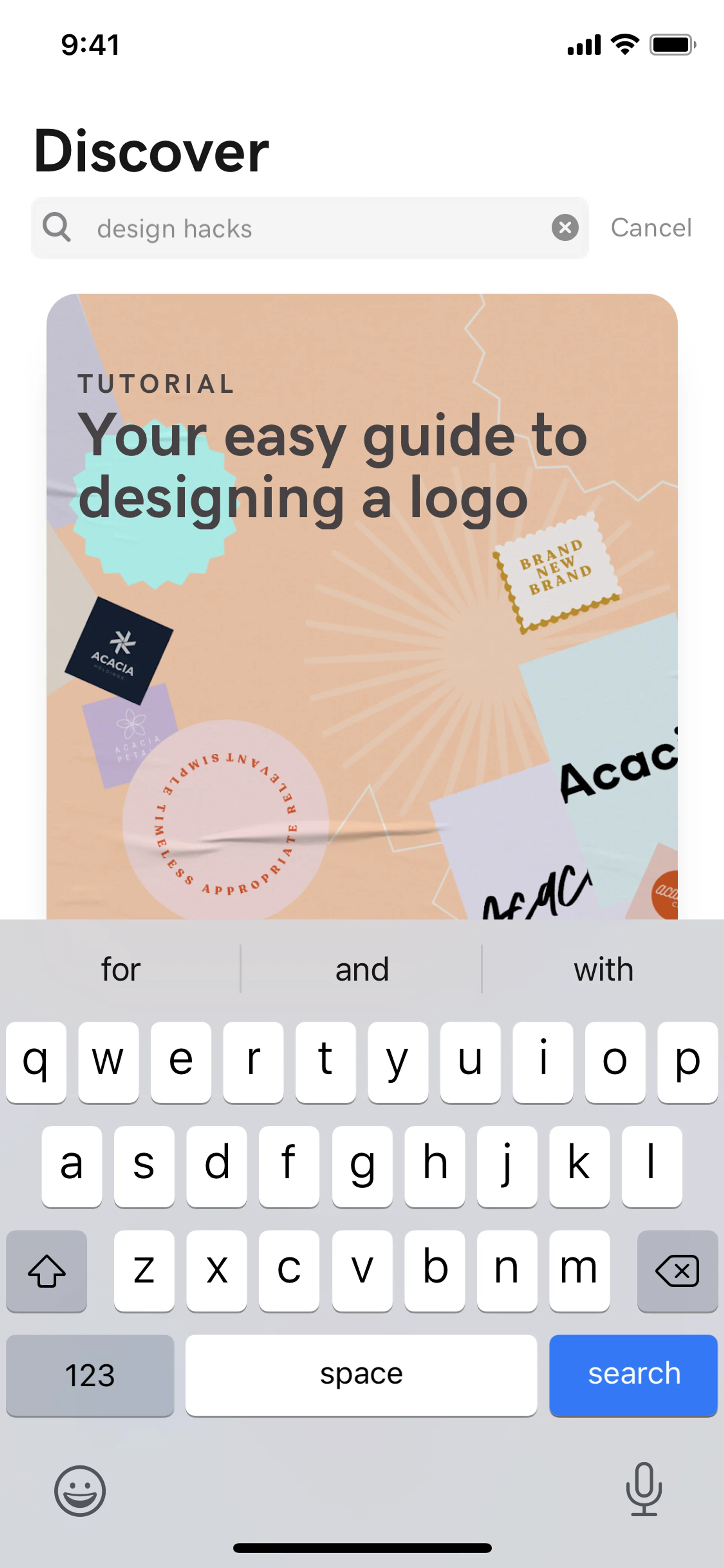
Task: Tap the blue search key
Action: tap(633, 1374)
